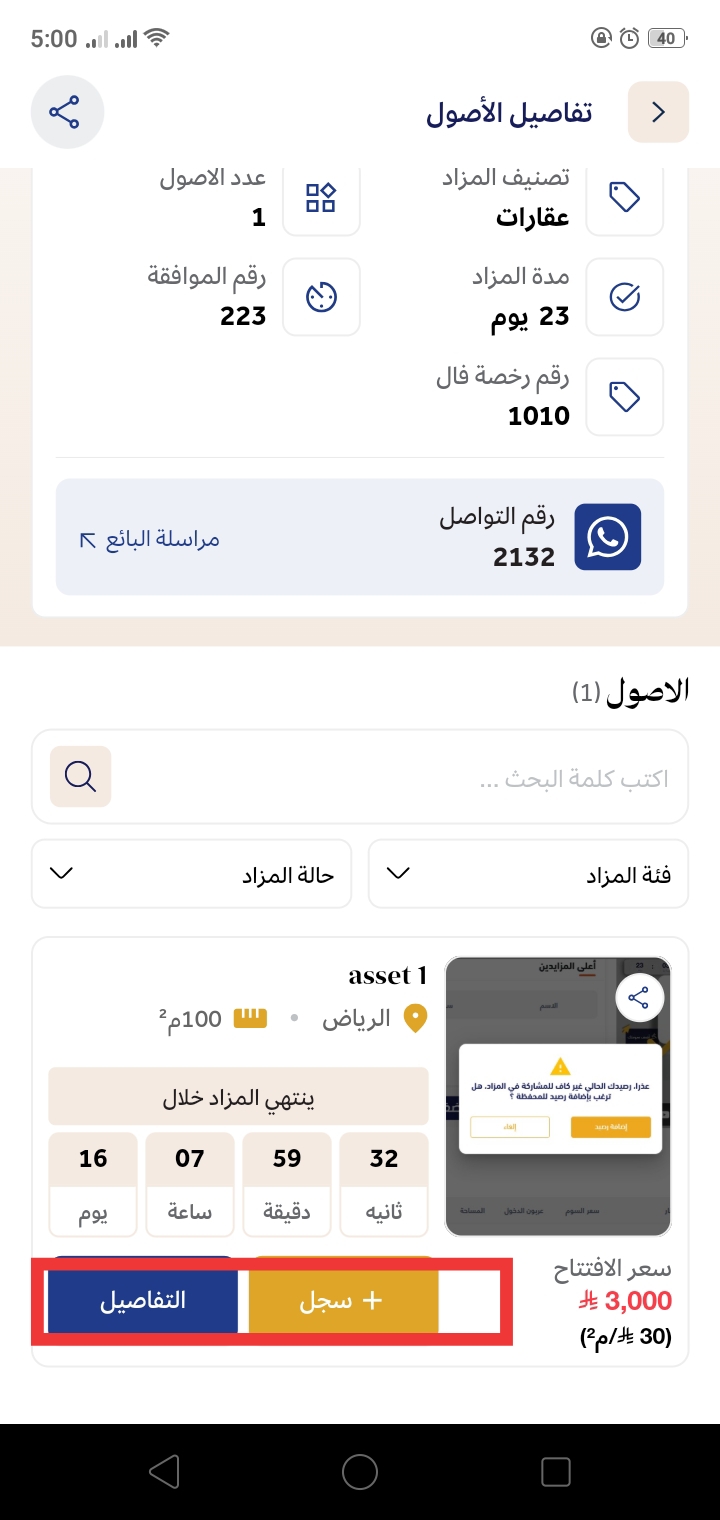Share asset 1 from its image
Viewport: 720px width, 1520px height.
click(x=639, y=996)
